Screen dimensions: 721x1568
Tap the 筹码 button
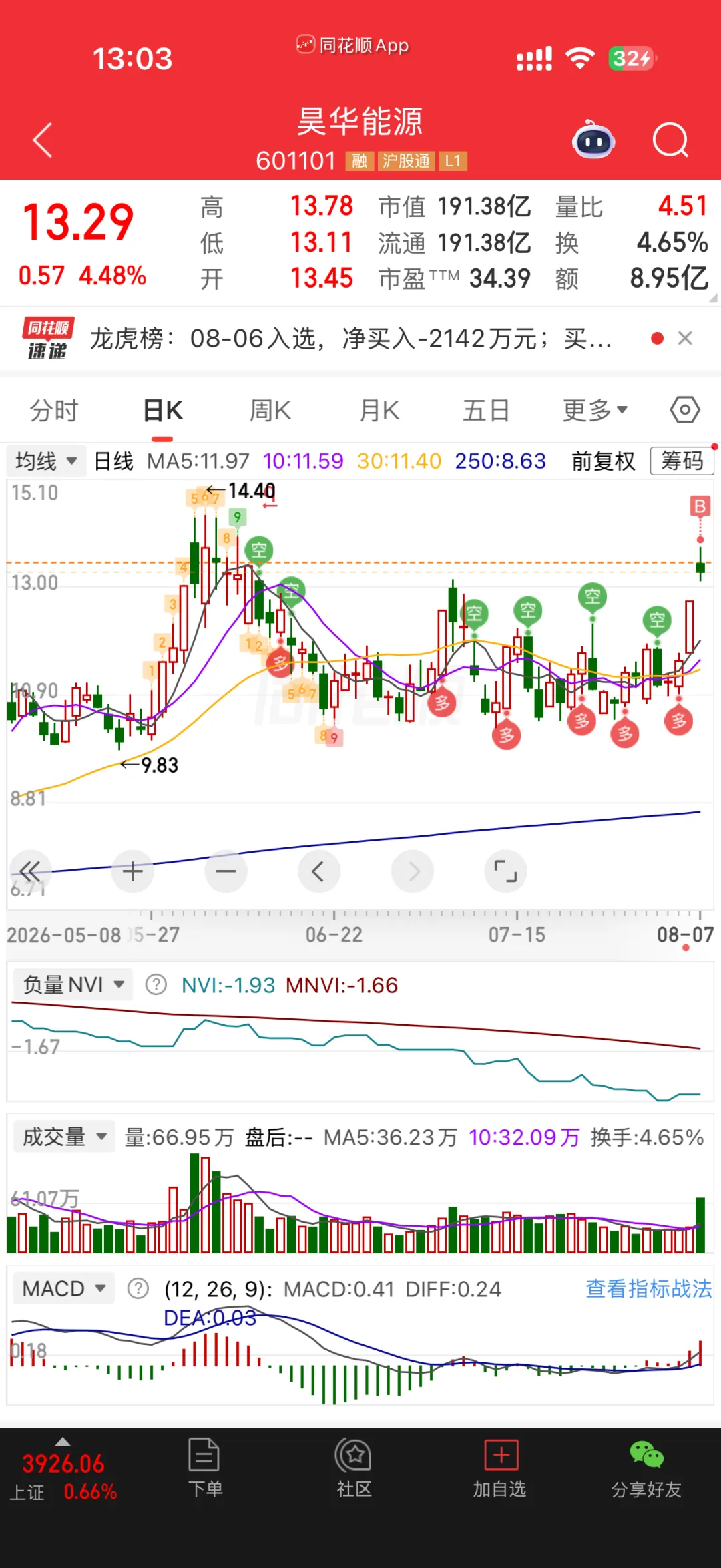point(682,461)
